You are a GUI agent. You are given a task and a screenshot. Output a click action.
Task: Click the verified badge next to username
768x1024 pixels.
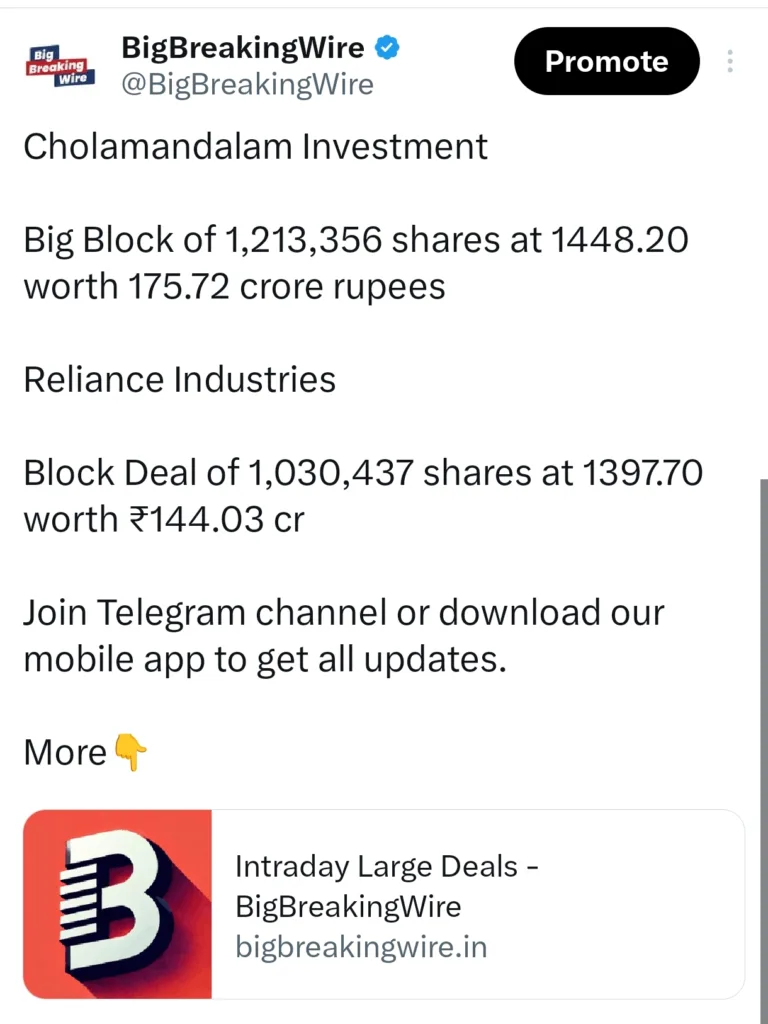click(x=385, y=46)
